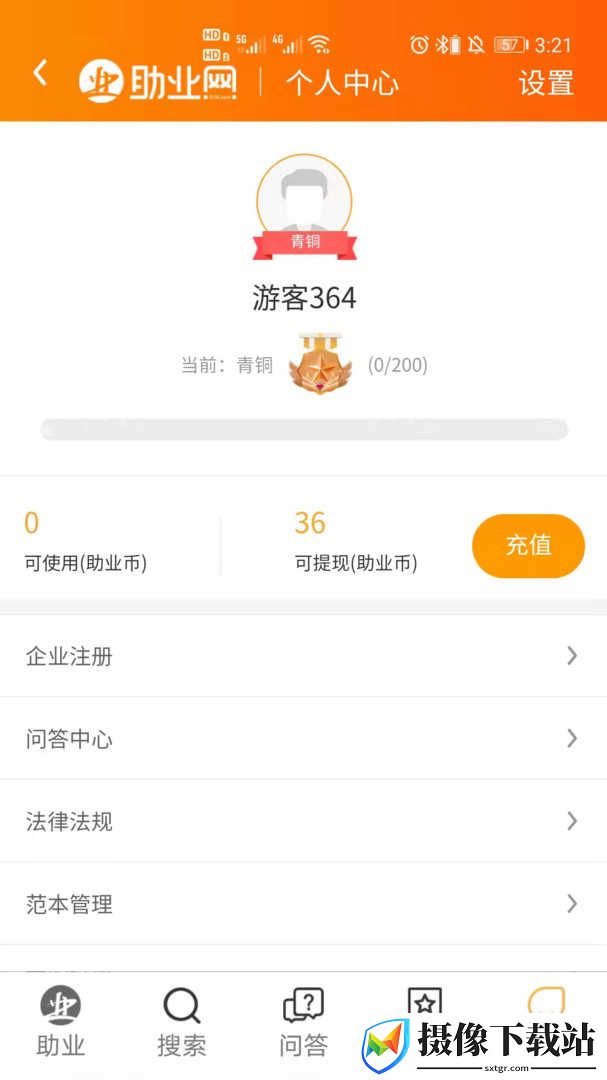
Task: Open 问答中心
Action: point(303,738)
